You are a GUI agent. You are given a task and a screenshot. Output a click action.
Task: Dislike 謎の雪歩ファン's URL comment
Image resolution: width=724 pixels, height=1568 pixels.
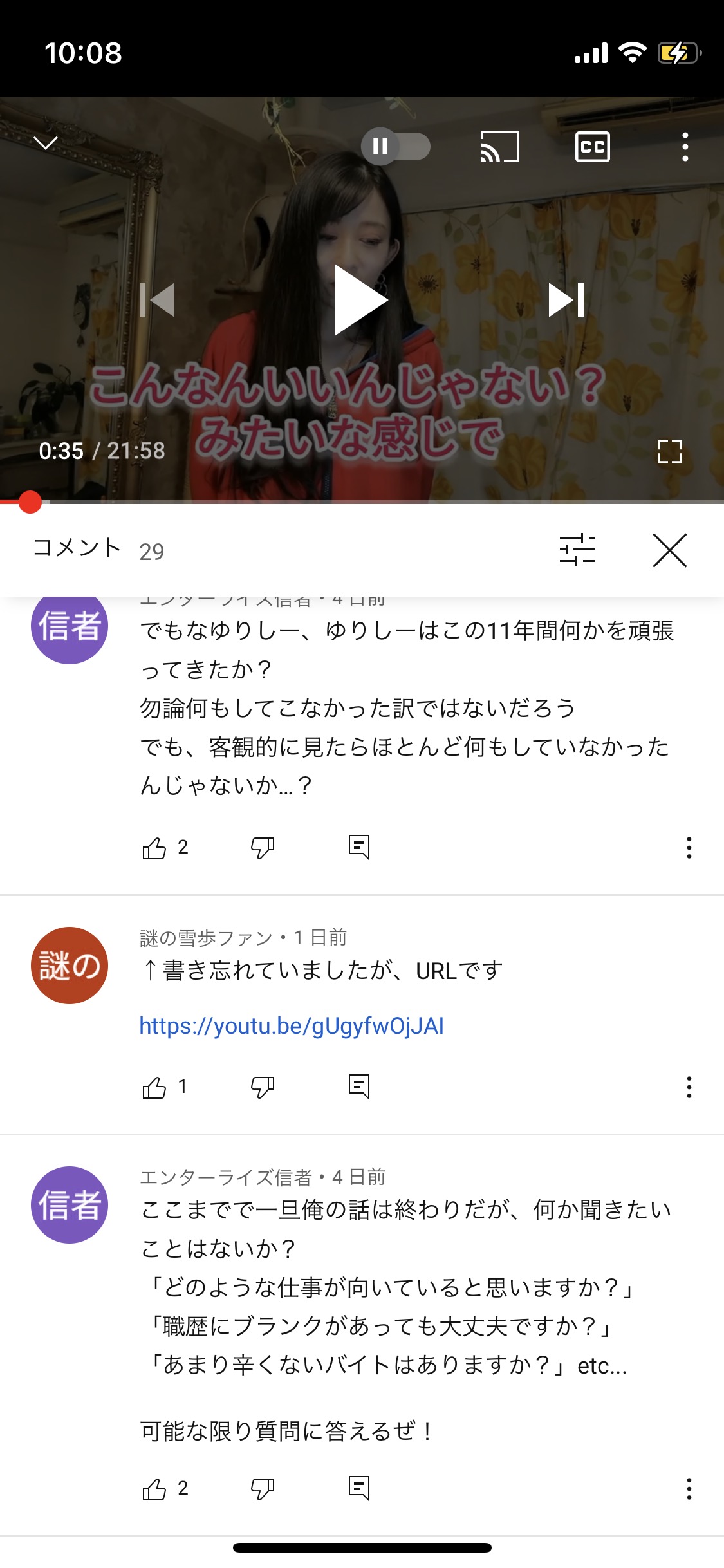tap(263, 1087)
